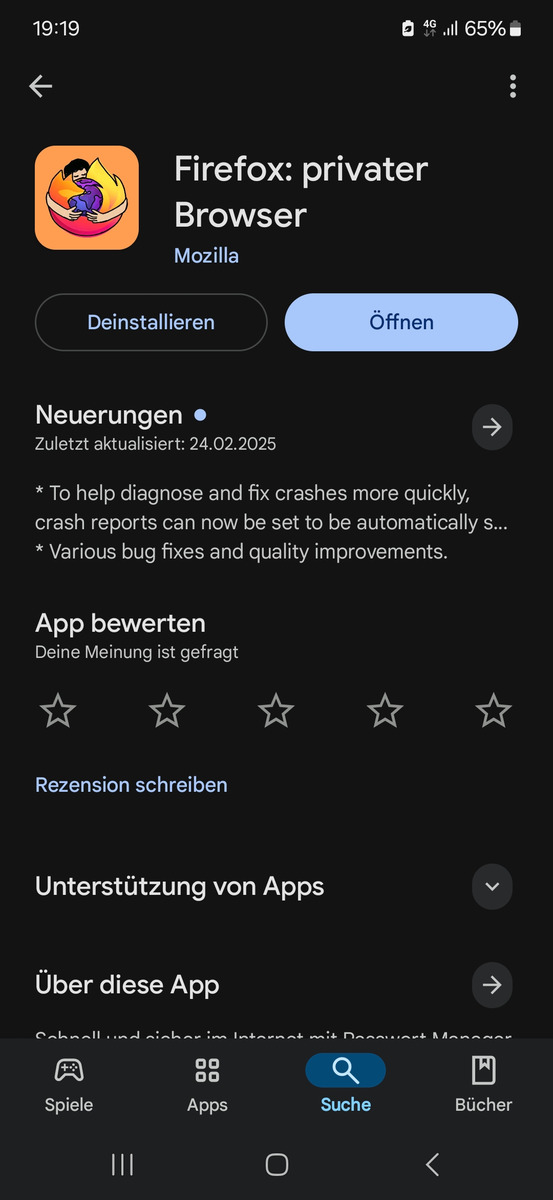This screenshot has height=1200, width=553.
Task: Tap the Deinstallieren button
Action: tap(151, 322)
